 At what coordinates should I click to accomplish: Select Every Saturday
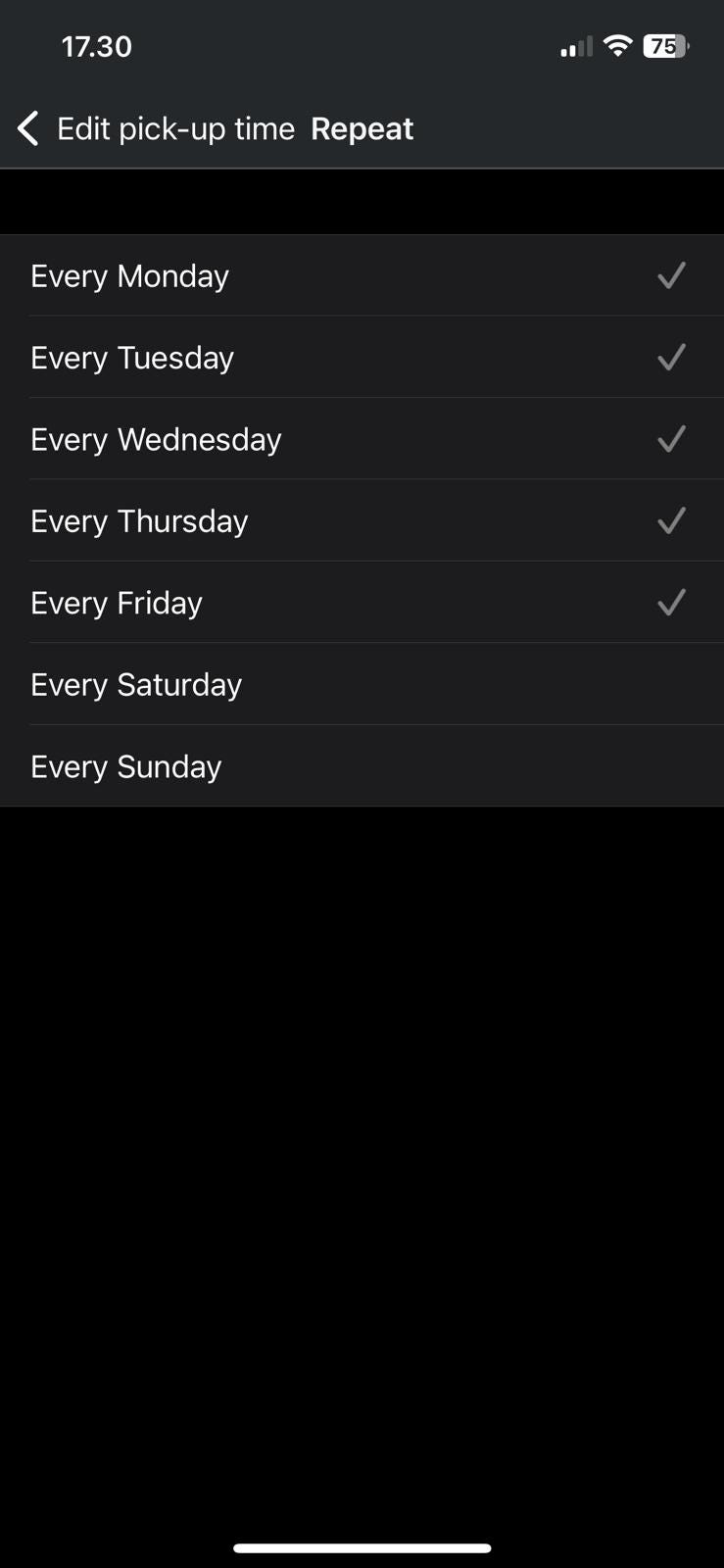pos(362,684)
